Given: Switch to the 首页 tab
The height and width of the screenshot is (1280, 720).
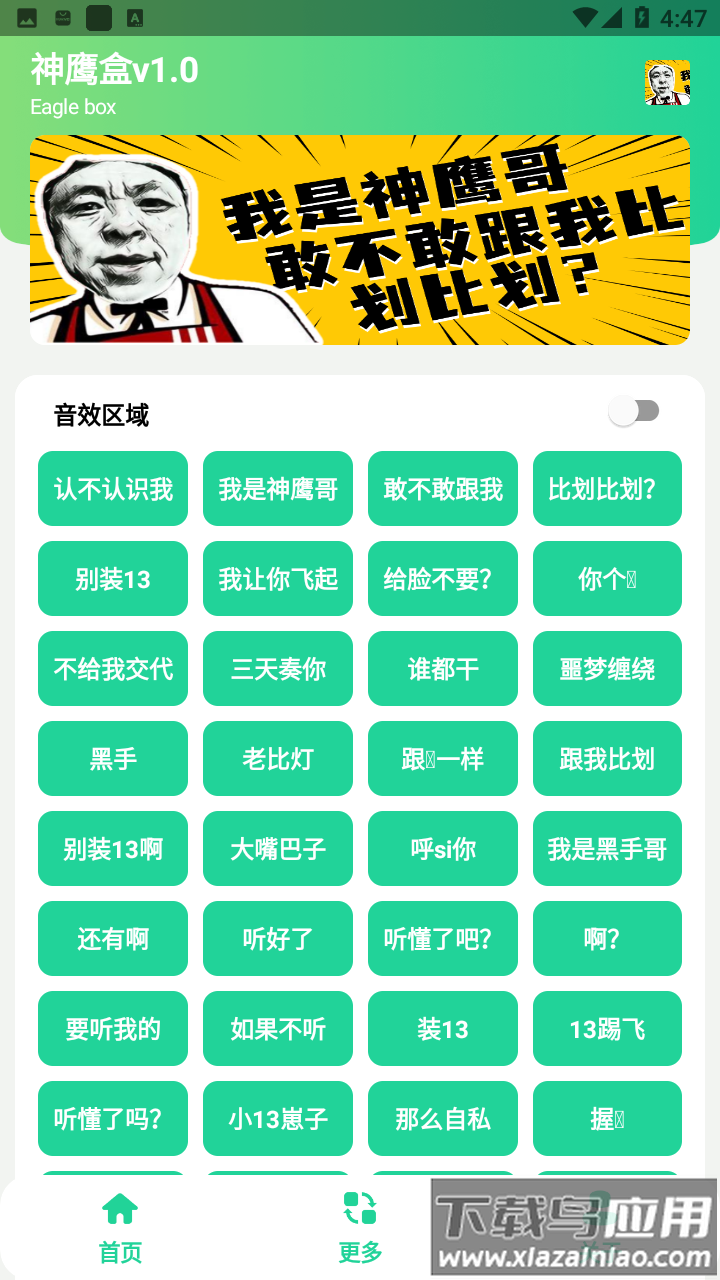Looking at the screenshot, I should (x=120, y=1228).
